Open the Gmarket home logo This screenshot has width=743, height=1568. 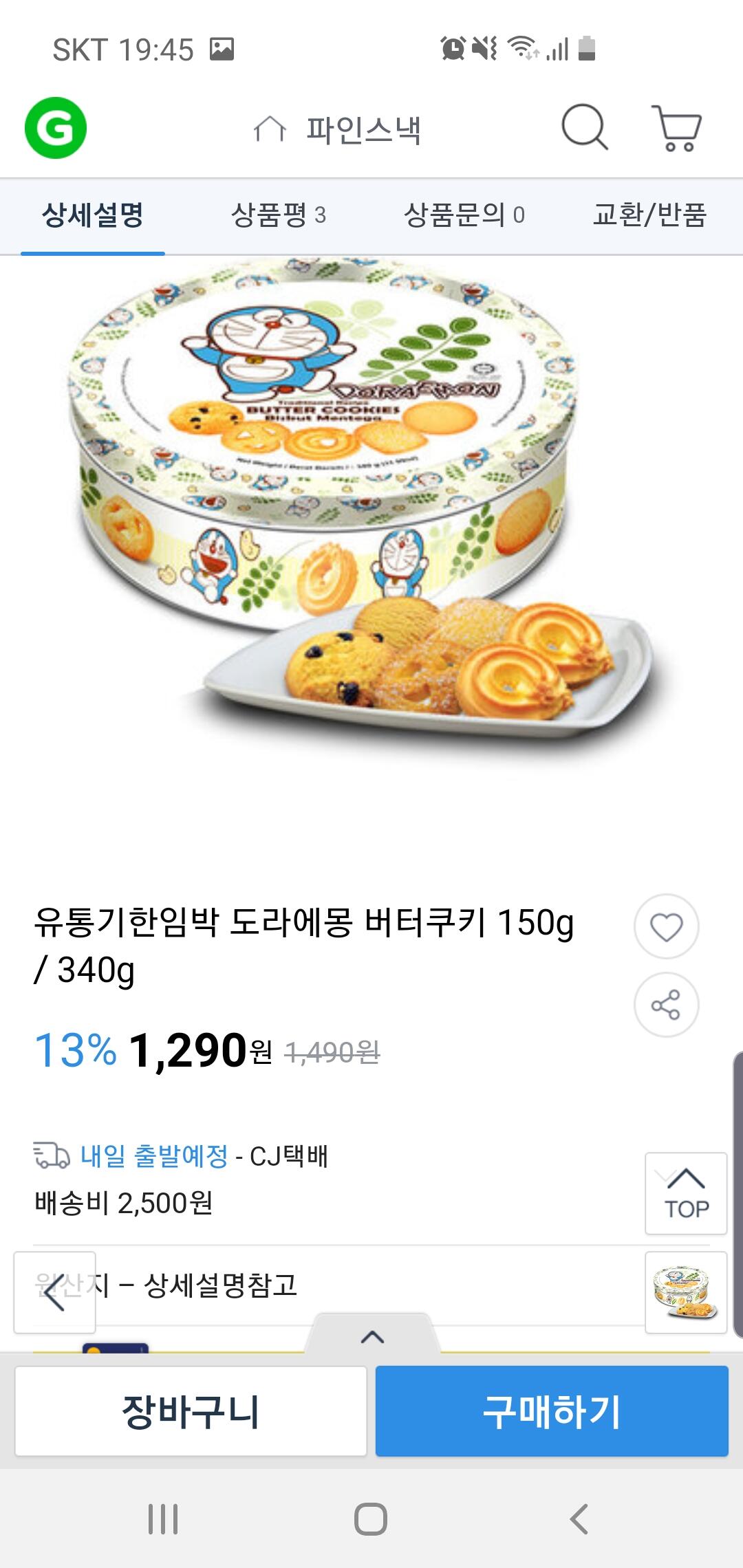(56, 129)
